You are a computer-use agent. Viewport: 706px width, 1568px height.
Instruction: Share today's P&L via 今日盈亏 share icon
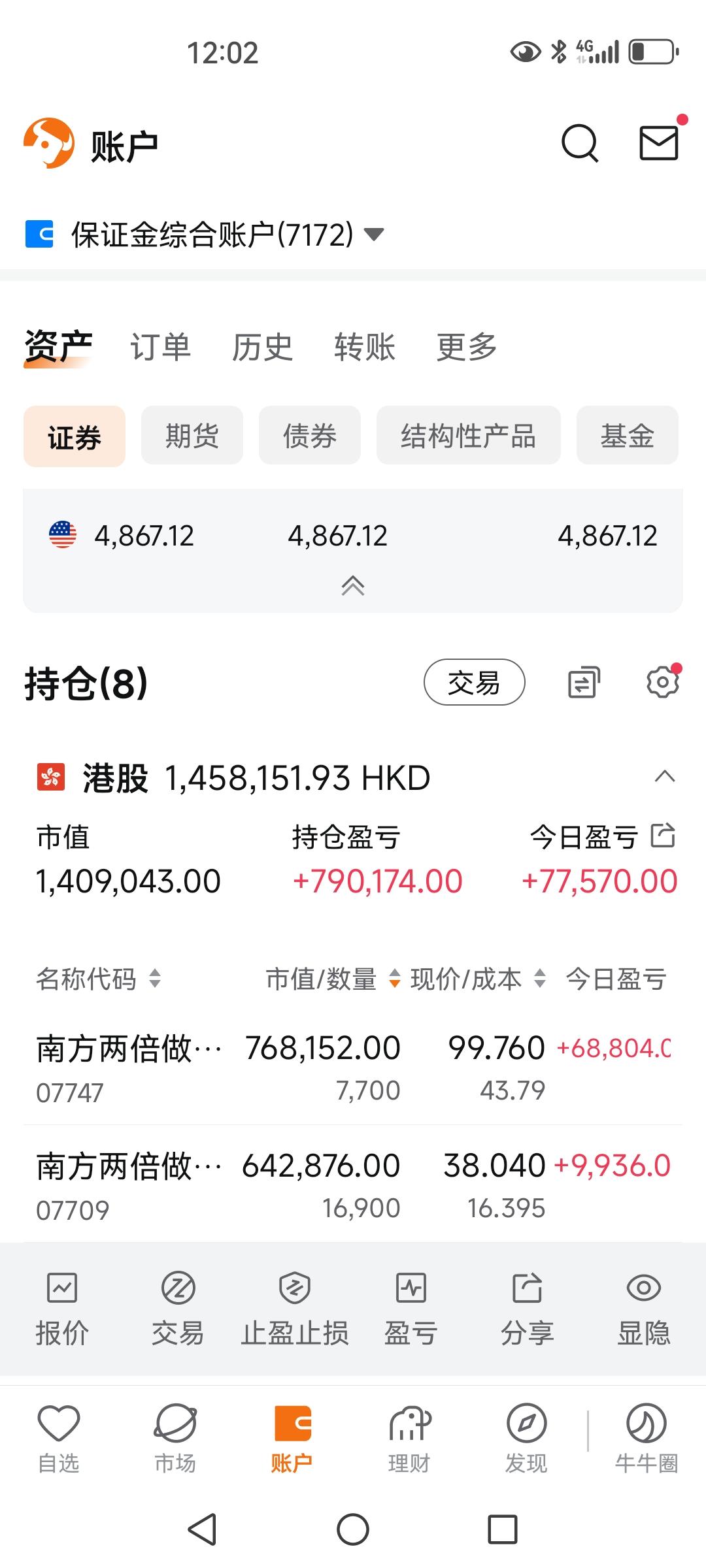pos(663,836)
